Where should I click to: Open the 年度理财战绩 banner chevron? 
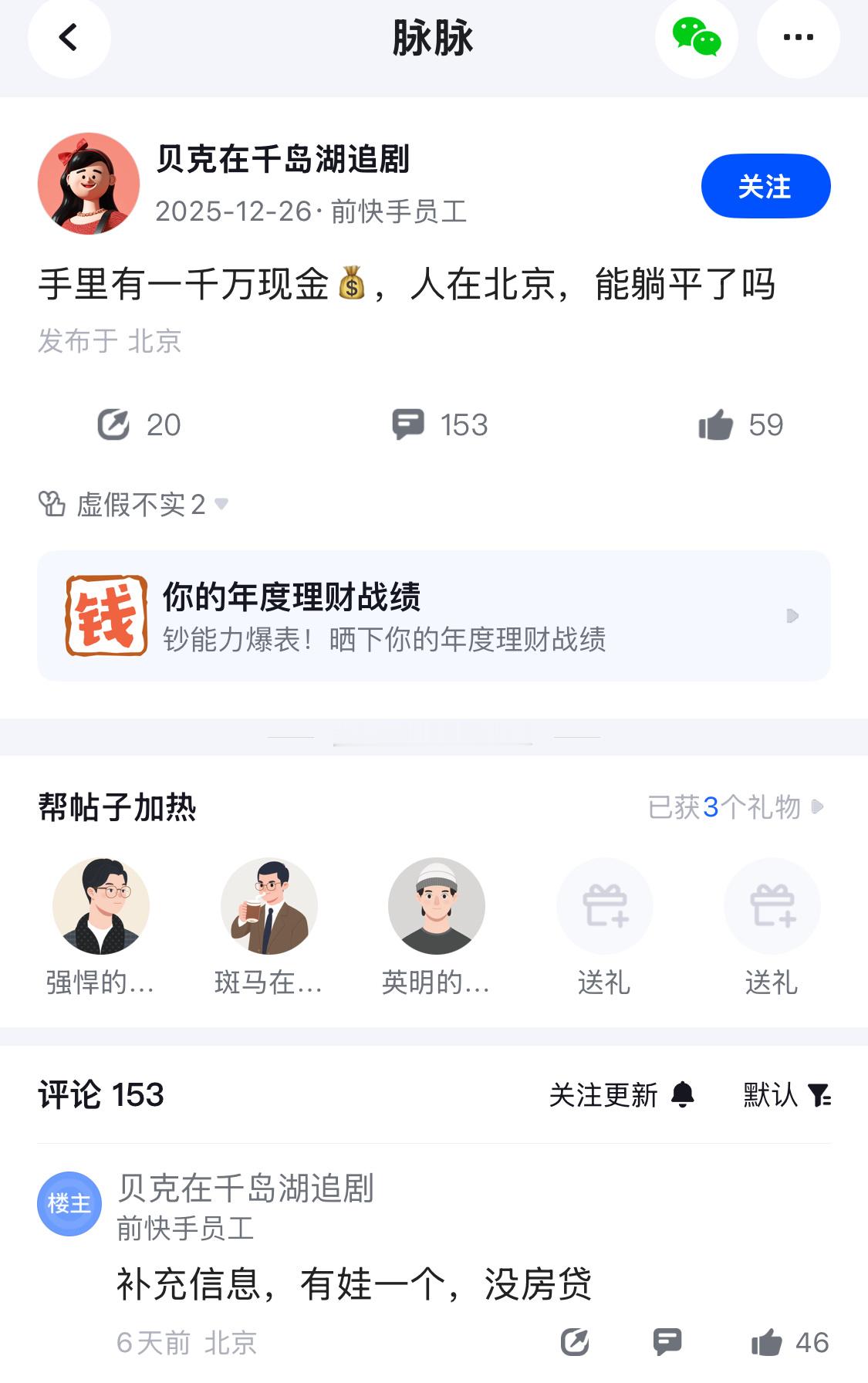pyautogui.click(x=792, y=616)
